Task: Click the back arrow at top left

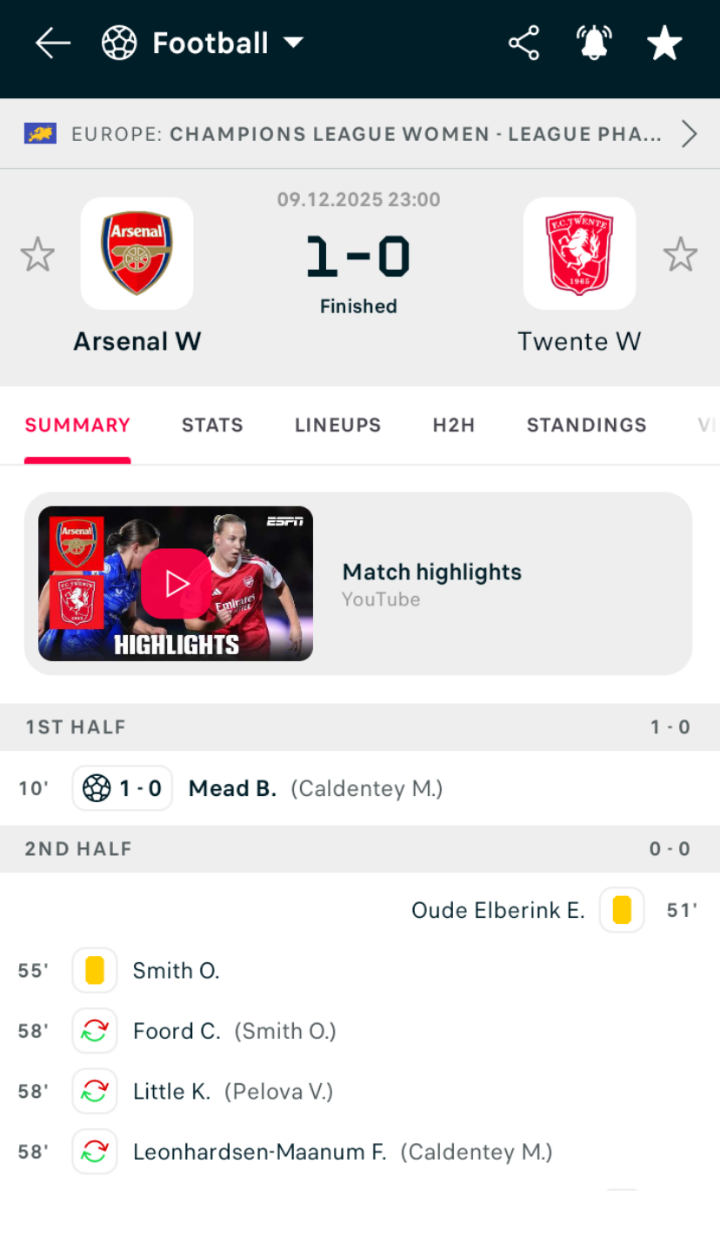Action: point(52,42)
